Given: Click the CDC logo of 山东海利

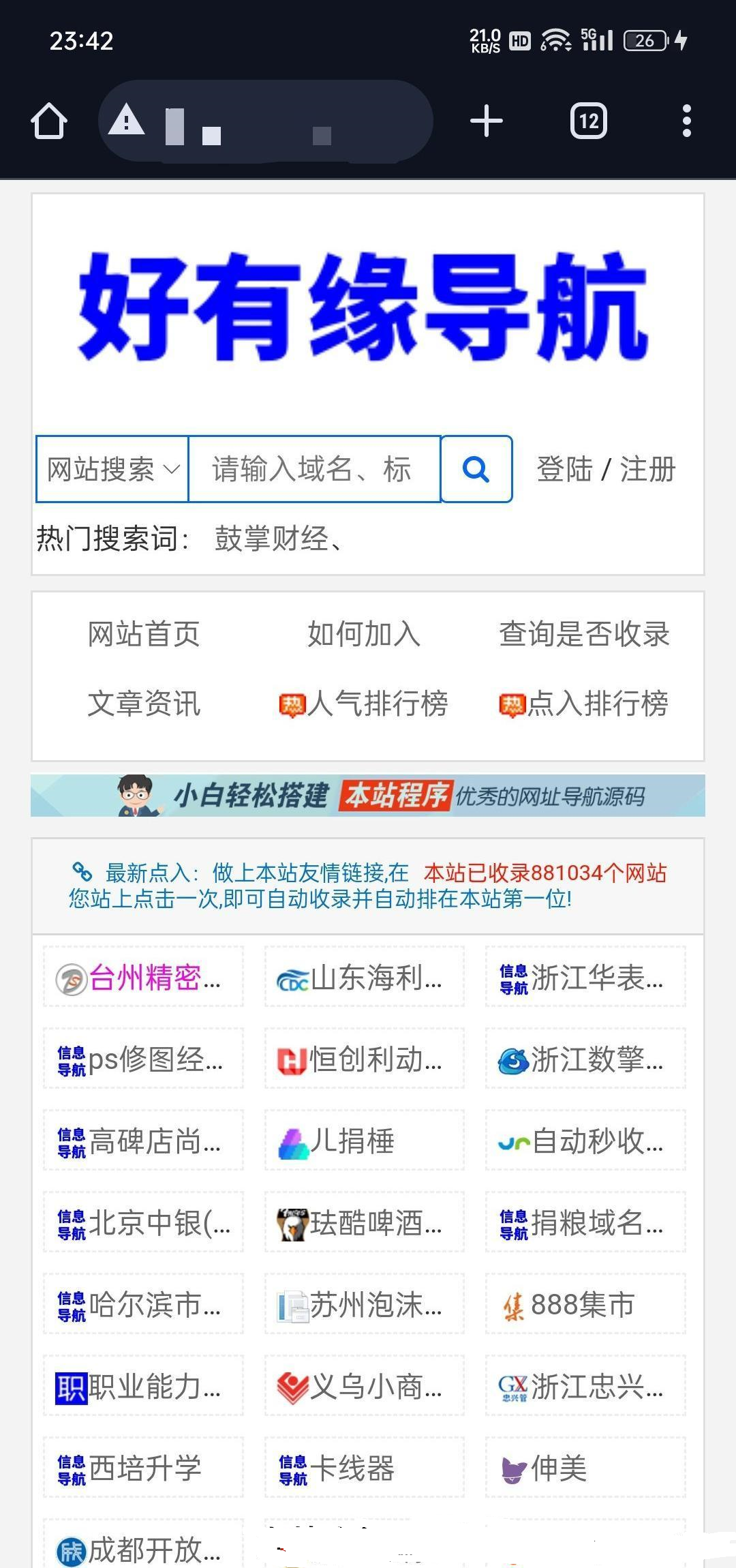Looking at the screenshot, I should pyautogui.click(x=292, y=979).
